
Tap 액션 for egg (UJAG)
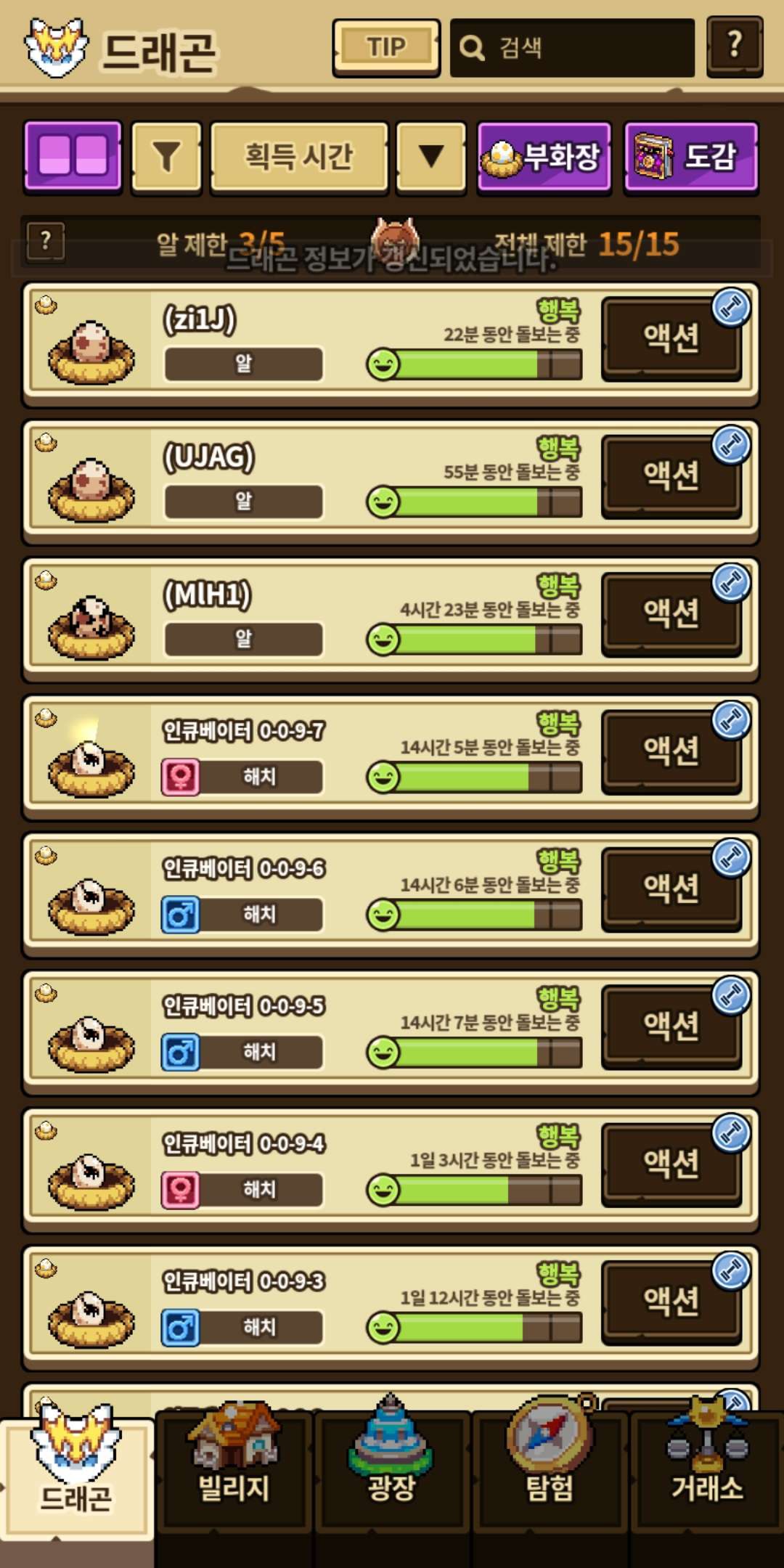(671, 476)
